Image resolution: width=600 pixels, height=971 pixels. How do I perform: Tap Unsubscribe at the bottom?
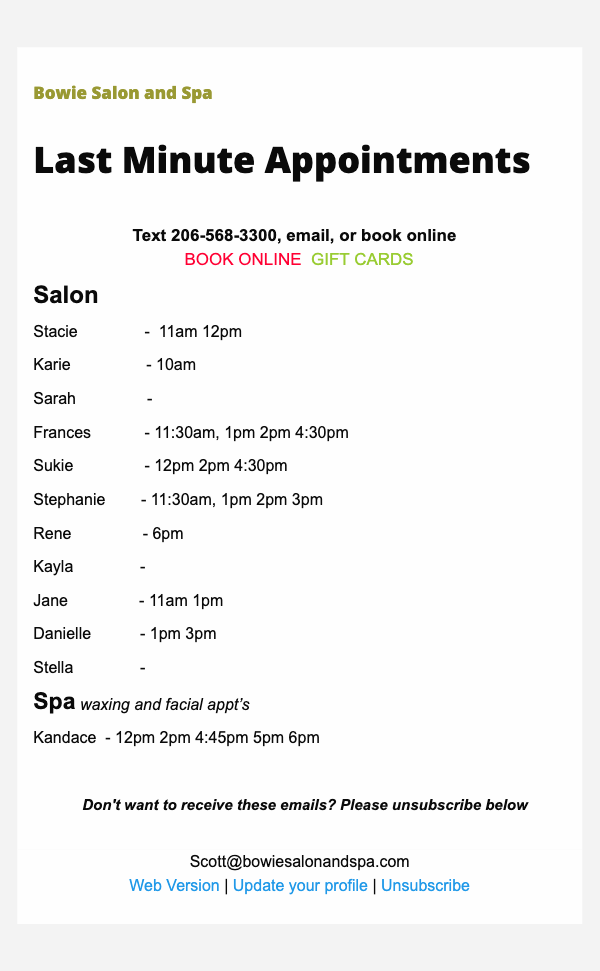425,885
